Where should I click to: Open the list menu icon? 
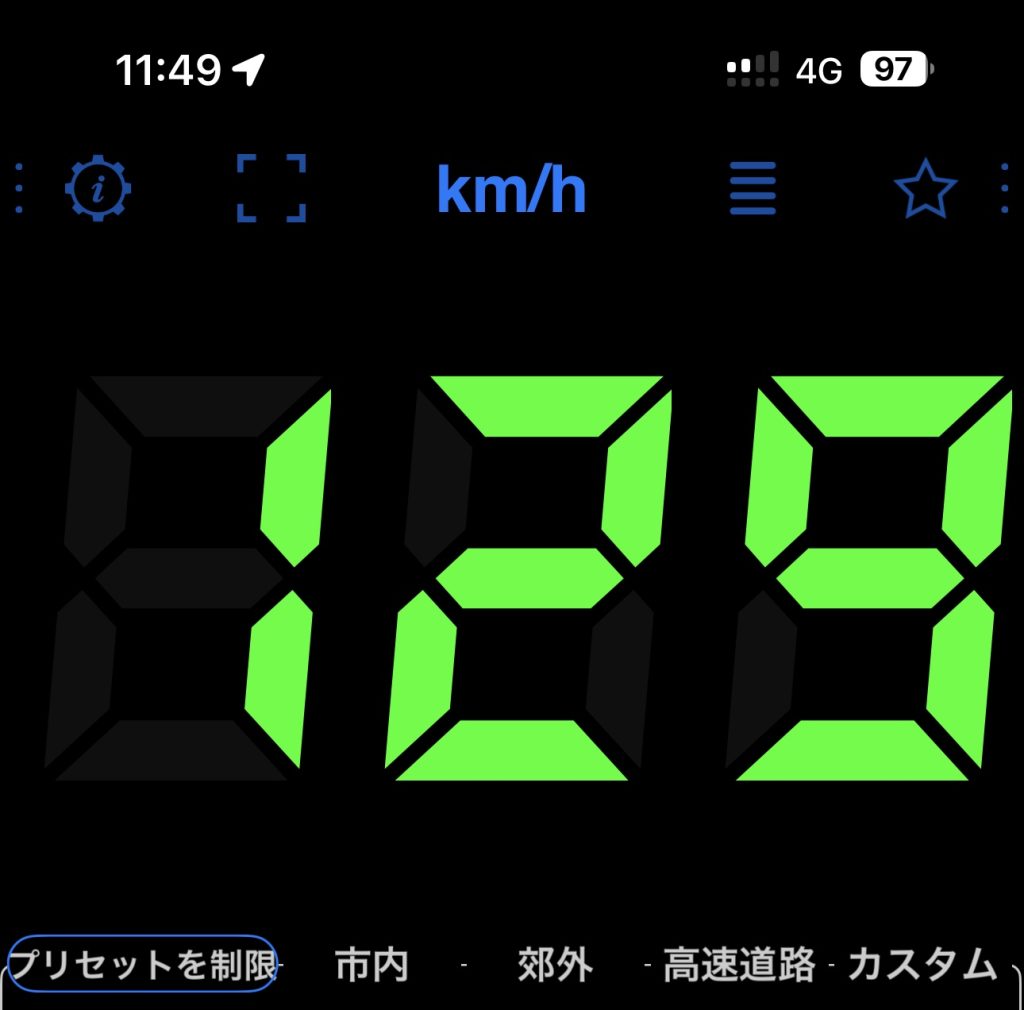point(753,188)
